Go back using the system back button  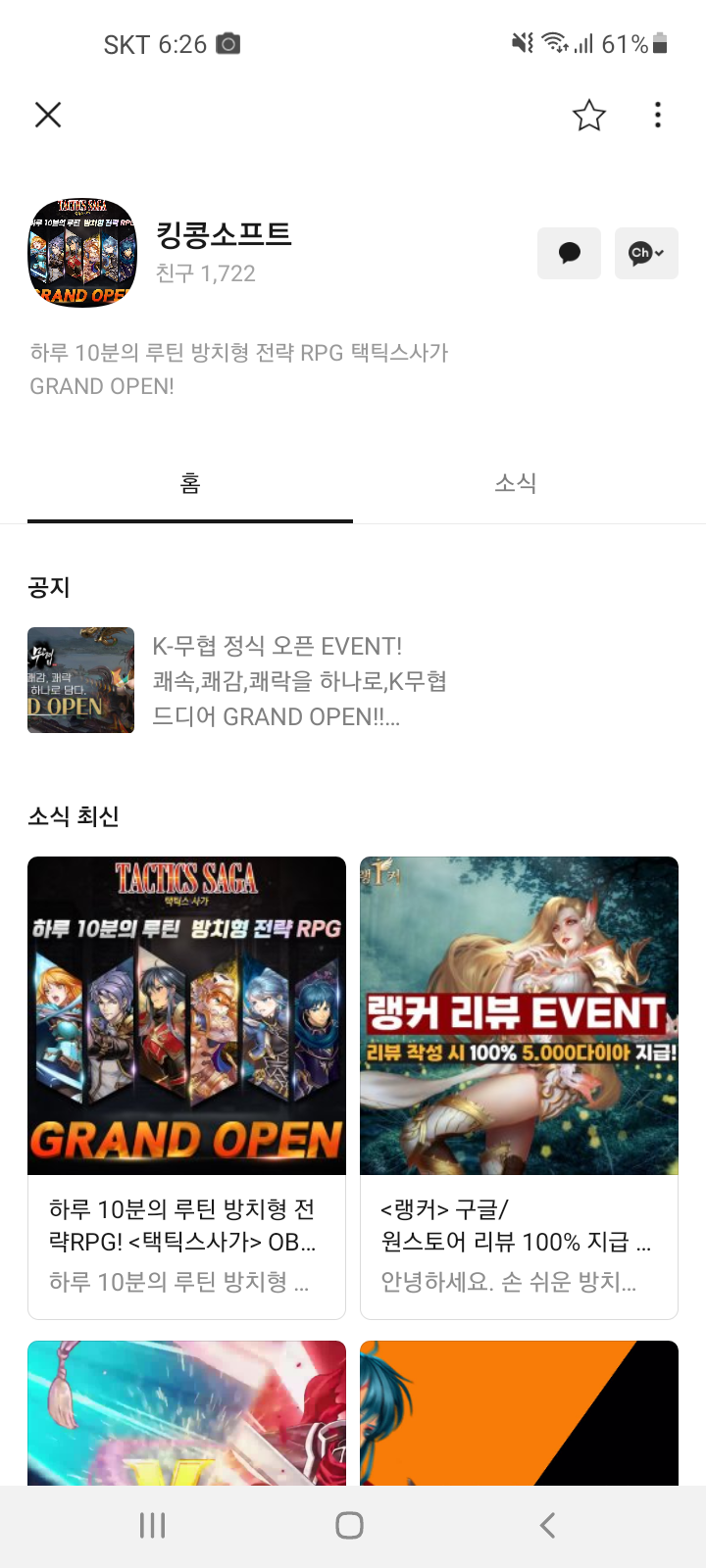547,1525
